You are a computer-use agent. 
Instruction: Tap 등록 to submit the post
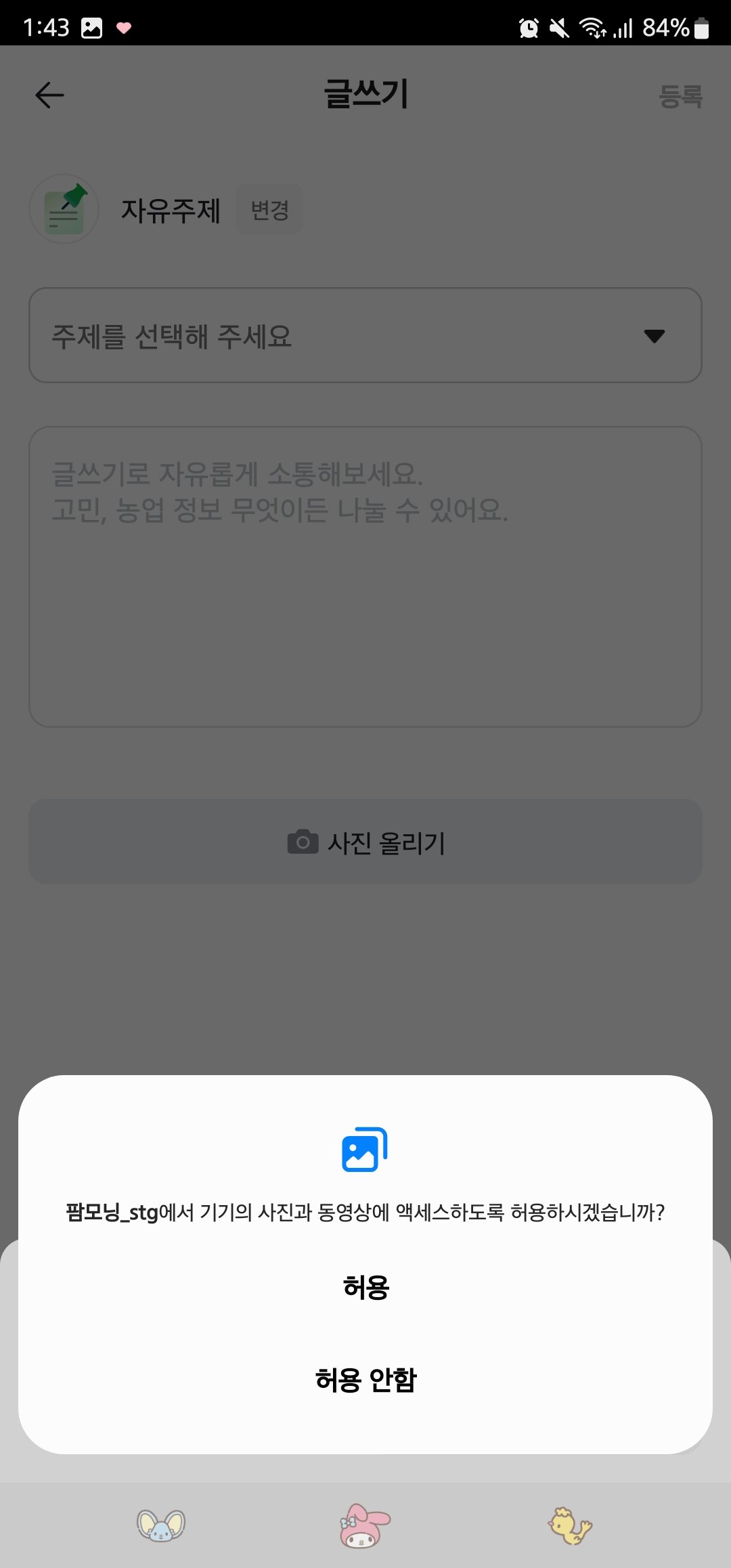point(682,95)
